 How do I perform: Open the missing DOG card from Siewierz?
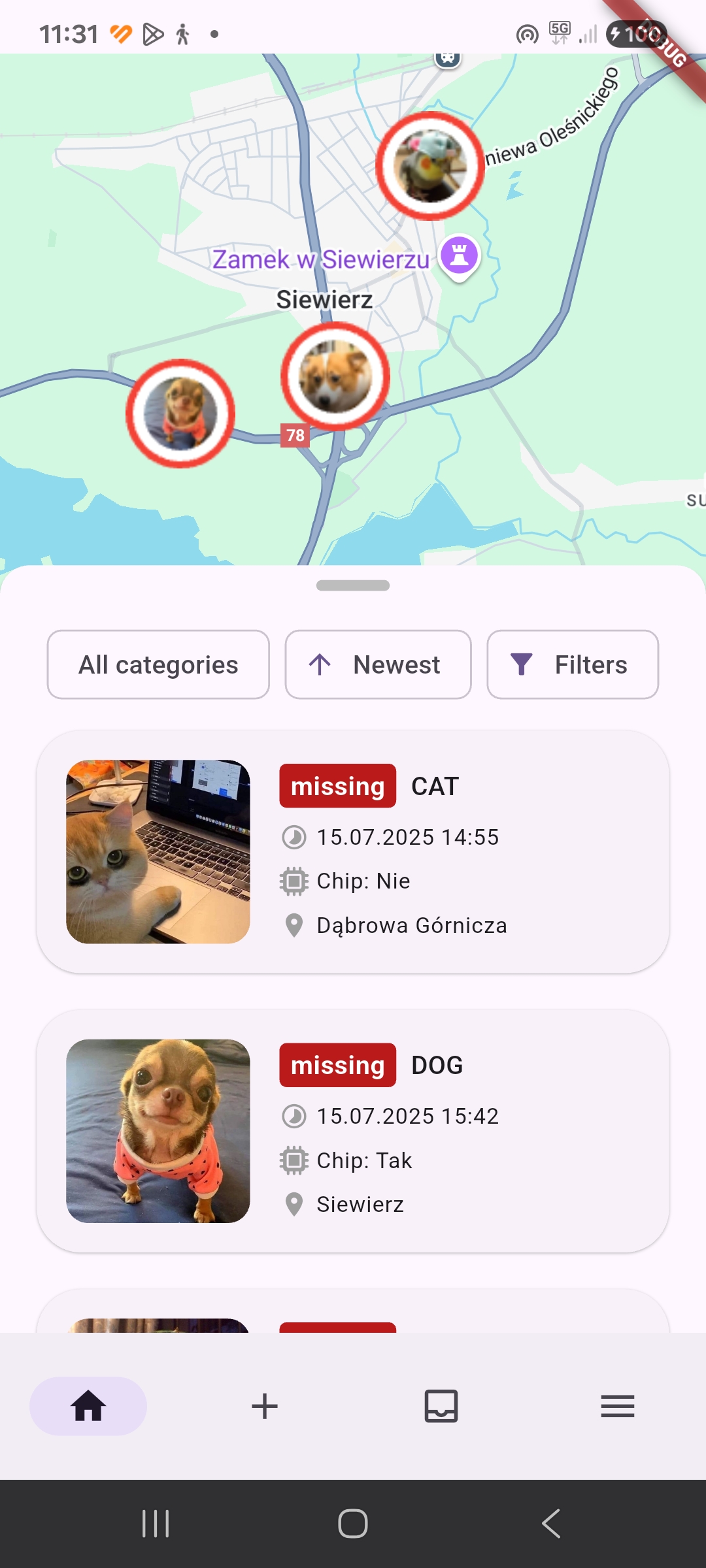coord(353,1131)
